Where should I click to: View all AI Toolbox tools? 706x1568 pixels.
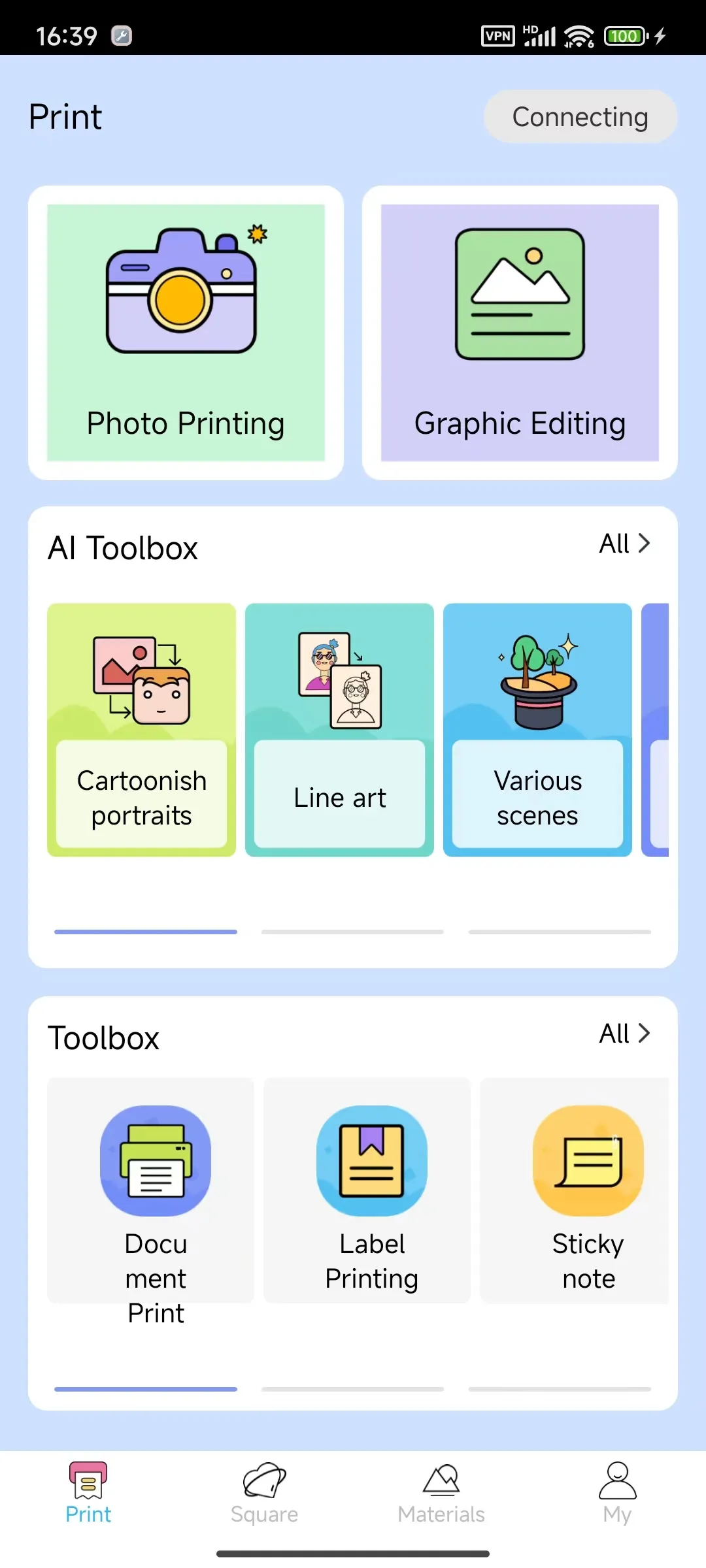(624, 544)
